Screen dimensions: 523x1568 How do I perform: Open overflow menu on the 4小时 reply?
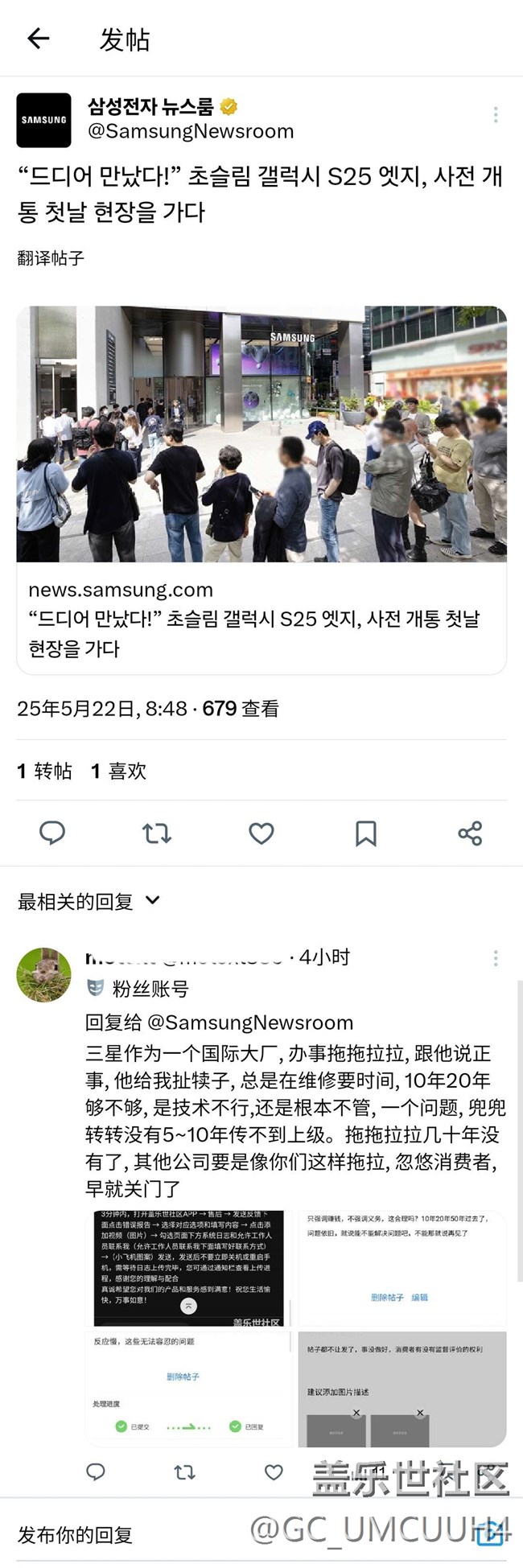tap(496, 957)
